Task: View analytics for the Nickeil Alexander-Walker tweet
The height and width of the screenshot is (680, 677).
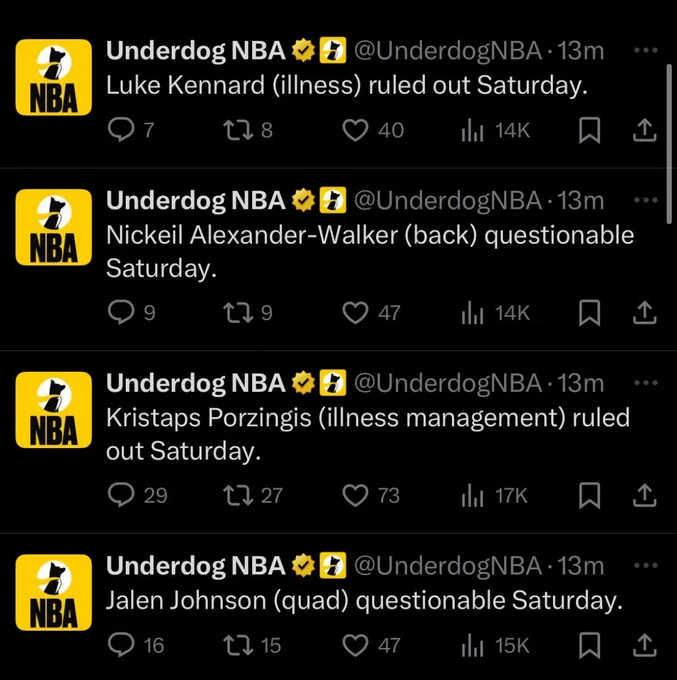Action: (x=473, y=313)
